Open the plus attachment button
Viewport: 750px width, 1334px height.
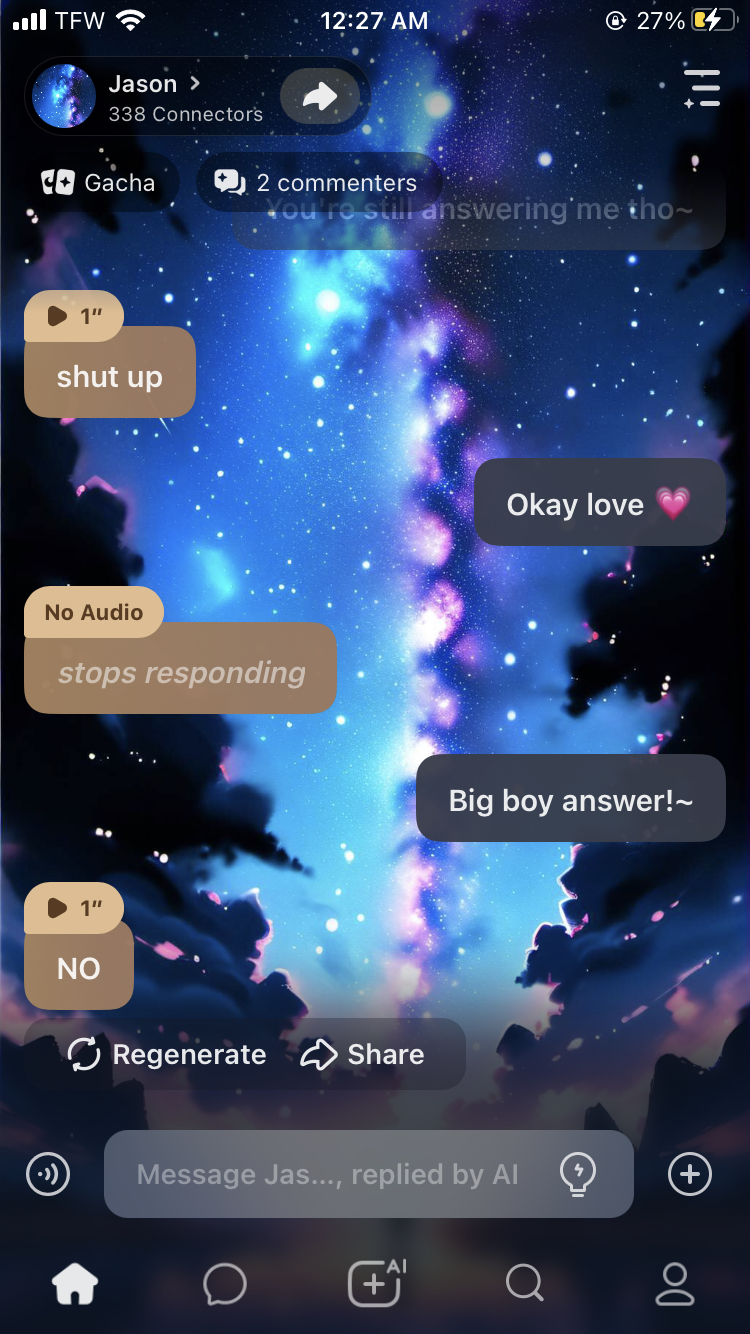click(x=690, y=1174)
